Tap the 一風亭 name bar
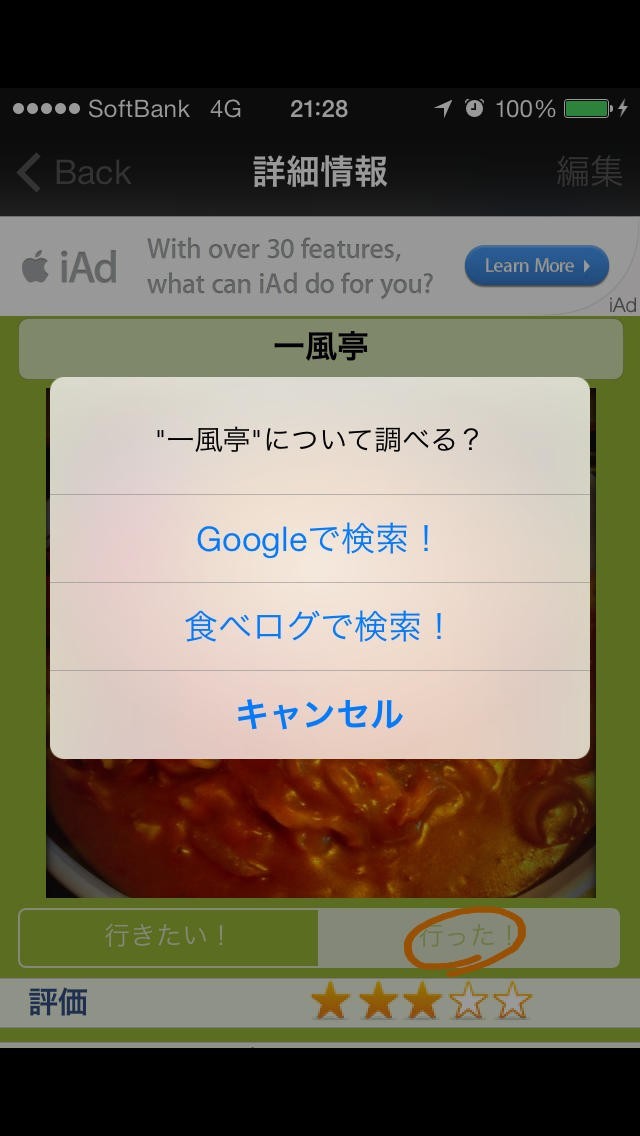The height and width of the screenshot is (1136, 640). pyautogui.click(x=320, y=348)
